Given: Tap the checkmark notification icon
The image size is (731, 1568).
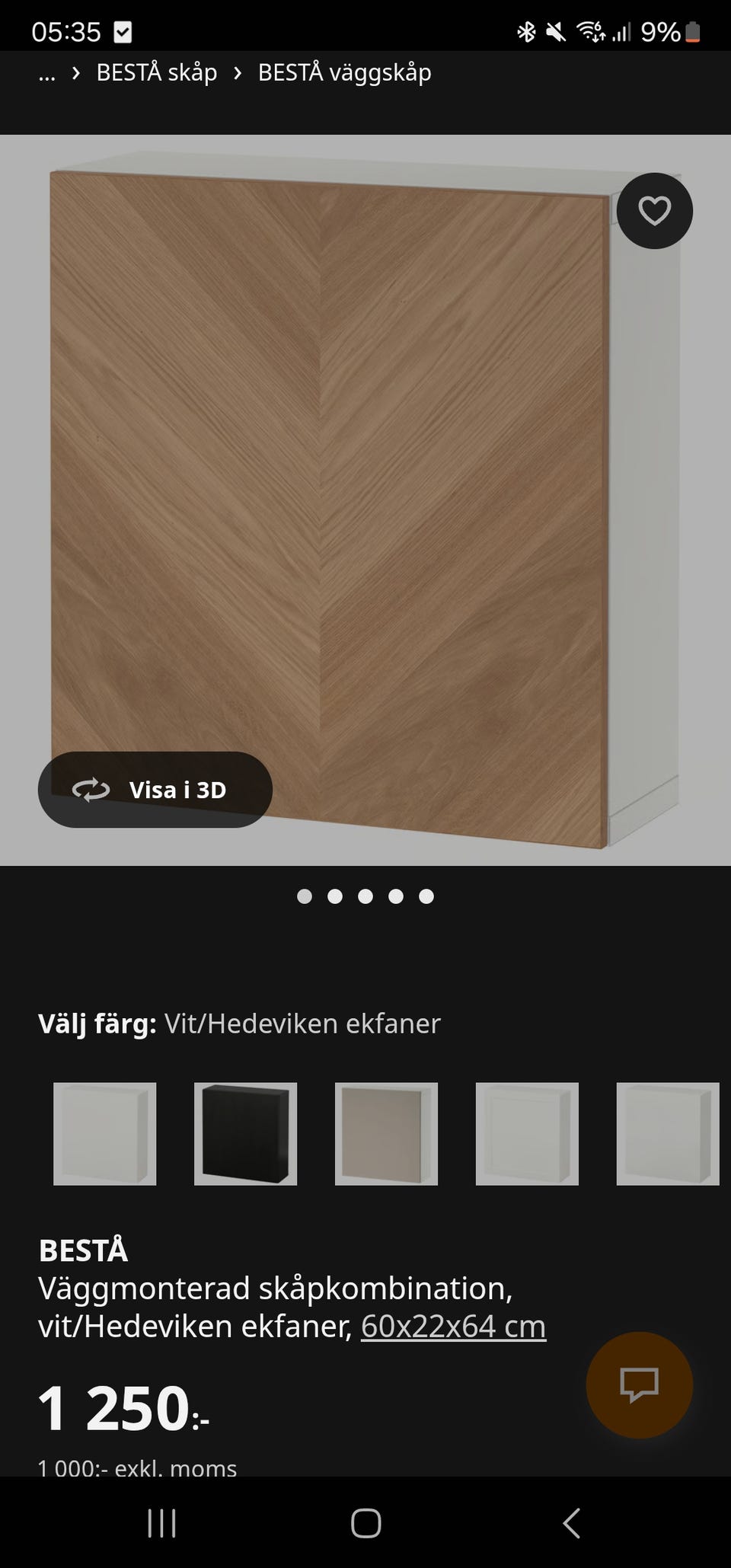Looking at the screenshot, I should (124, 34).
